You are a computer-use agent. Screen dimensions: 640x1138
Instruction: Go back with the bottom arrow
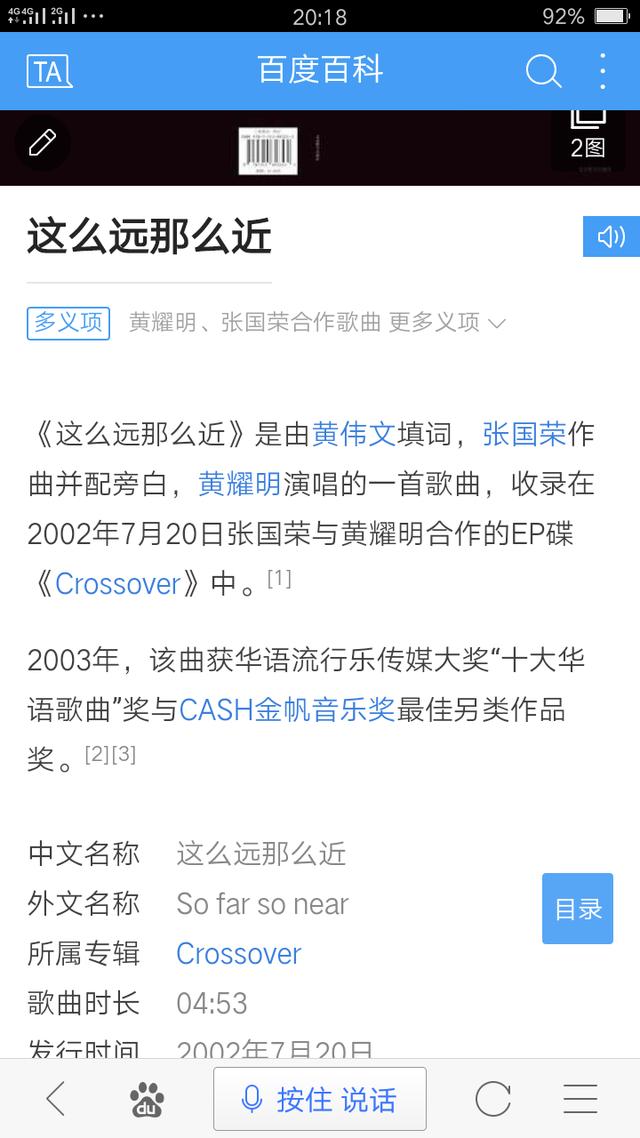coord(56,1099)
